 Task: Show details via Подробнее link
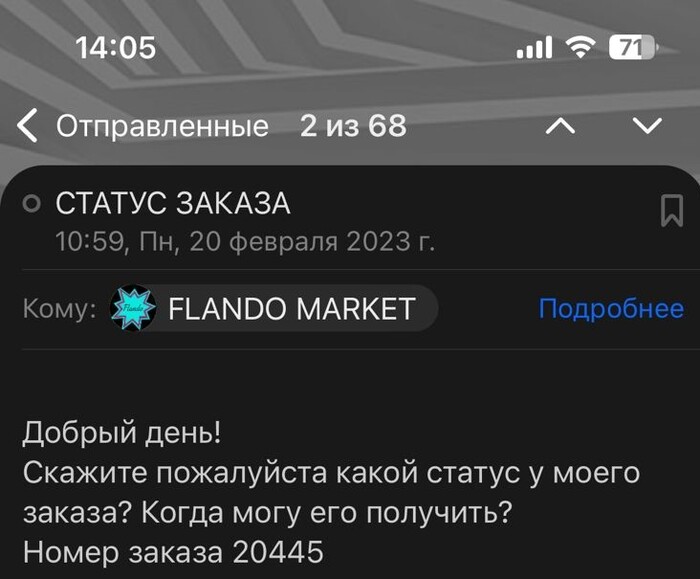(610, 309)
